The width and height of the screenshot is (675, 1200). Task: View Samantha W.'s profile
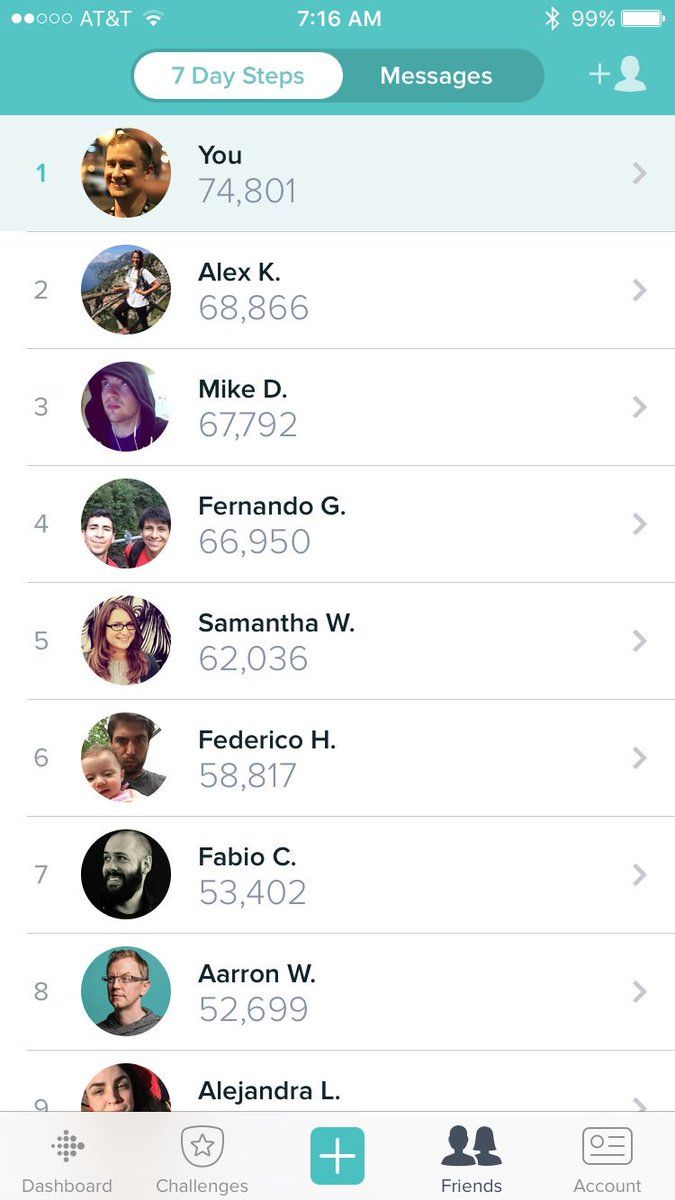337,641
